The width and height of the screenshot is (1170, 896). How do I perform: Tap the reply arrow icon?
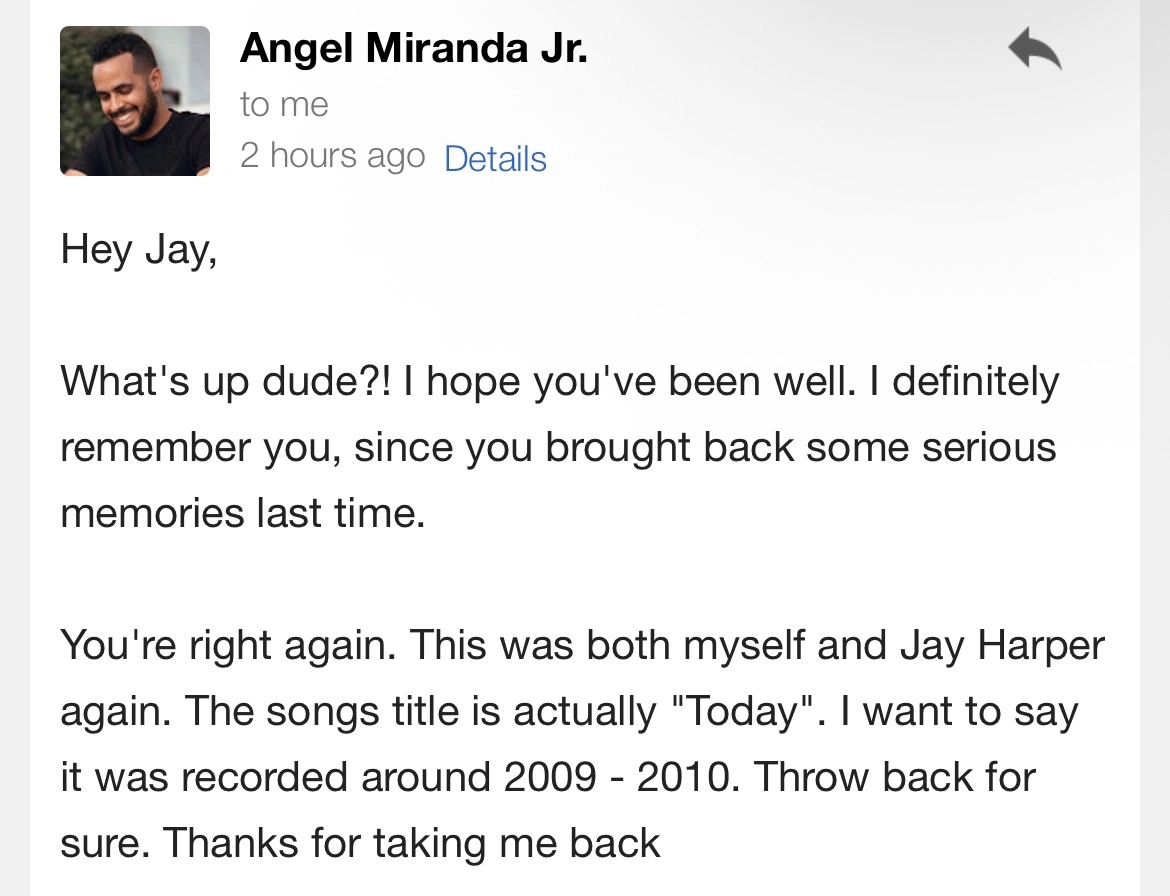point(1034,49)
